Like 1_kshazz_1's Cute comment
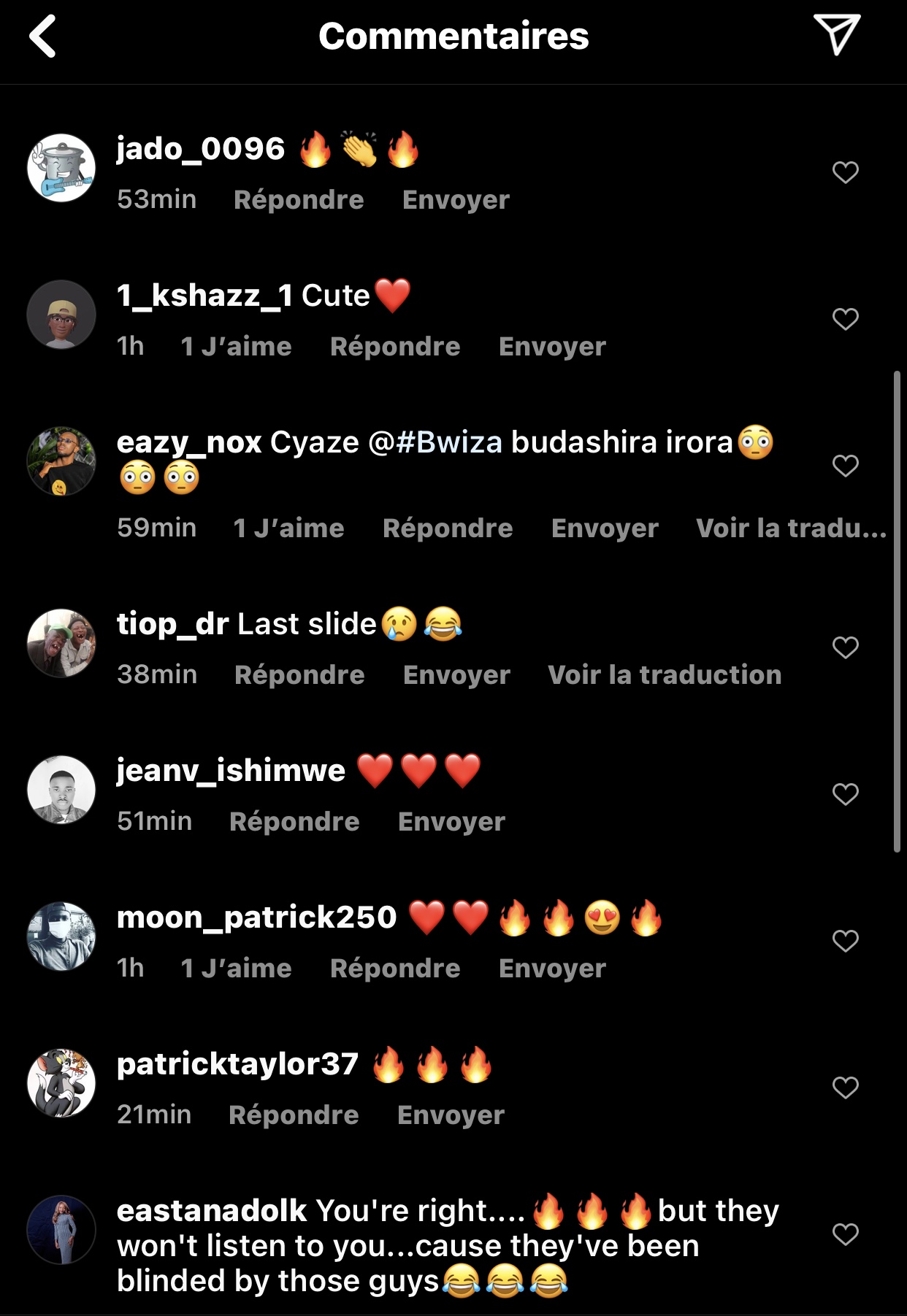907x1316 pixels. (845, 319)
